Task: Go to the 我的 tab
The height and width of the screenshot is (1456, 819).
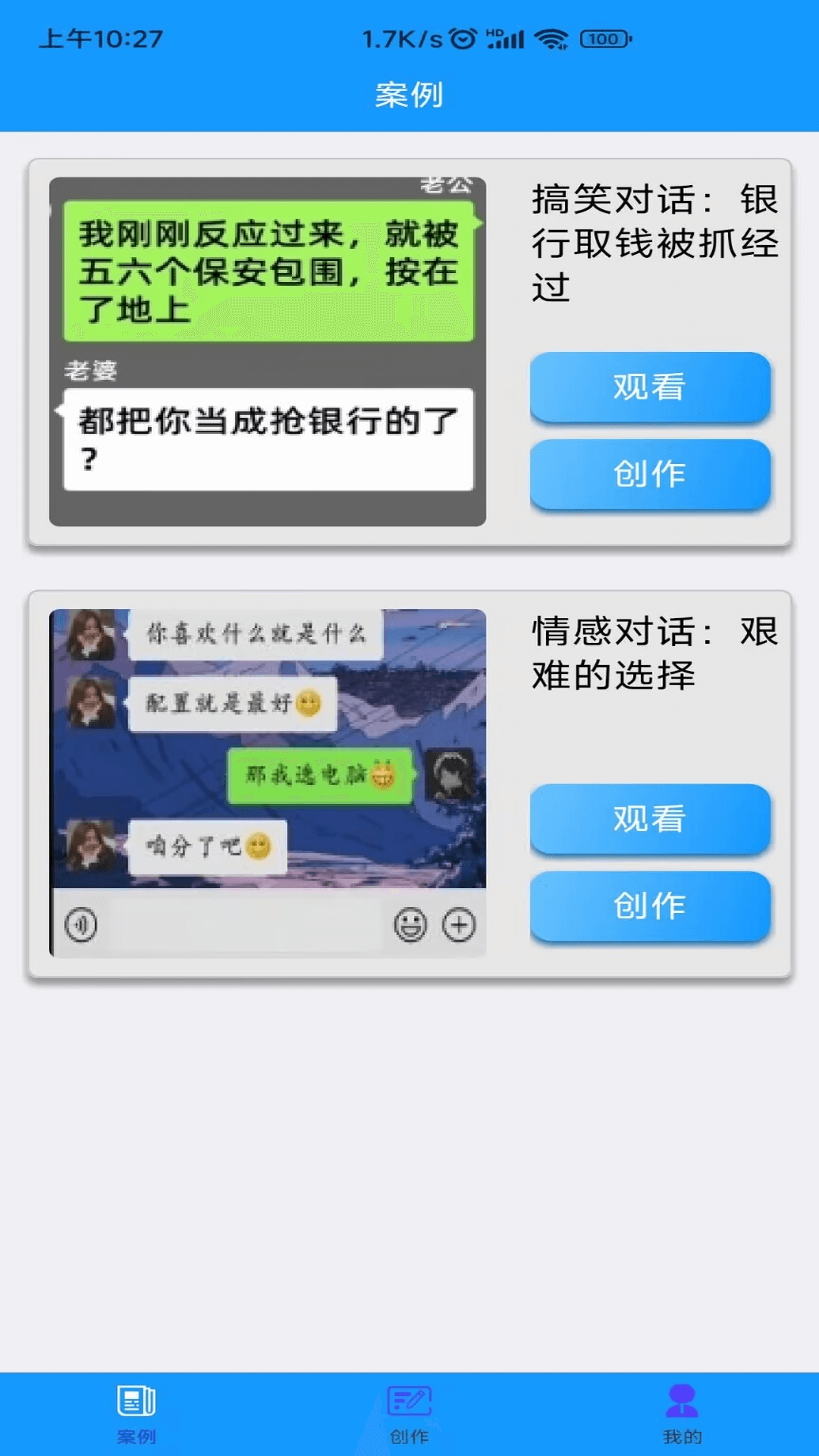Action: [x=682, y=1414]
